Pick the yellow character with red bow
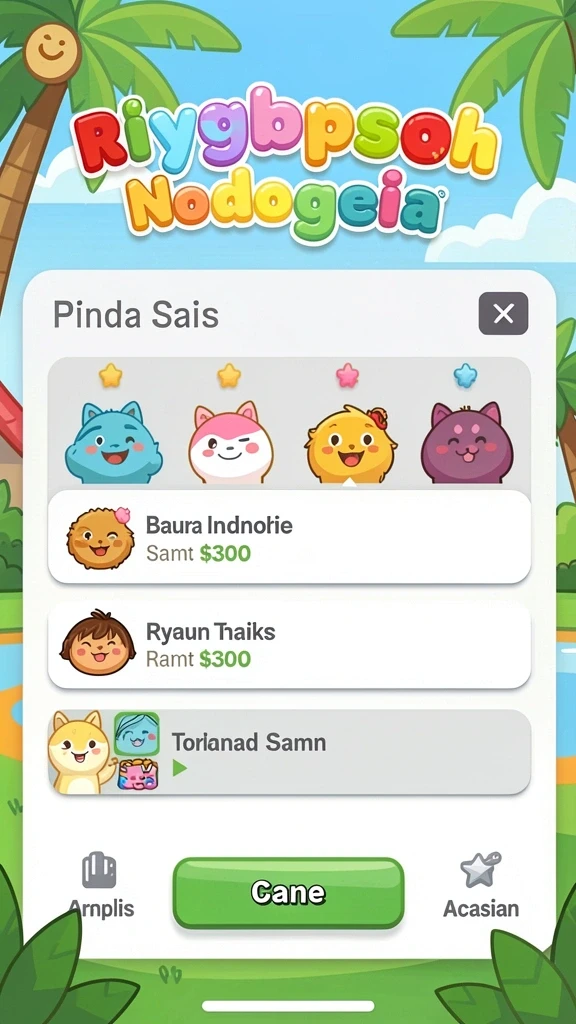Viewport: 576px width, 1024px height. pyautogui.click(x=351, y=444)
